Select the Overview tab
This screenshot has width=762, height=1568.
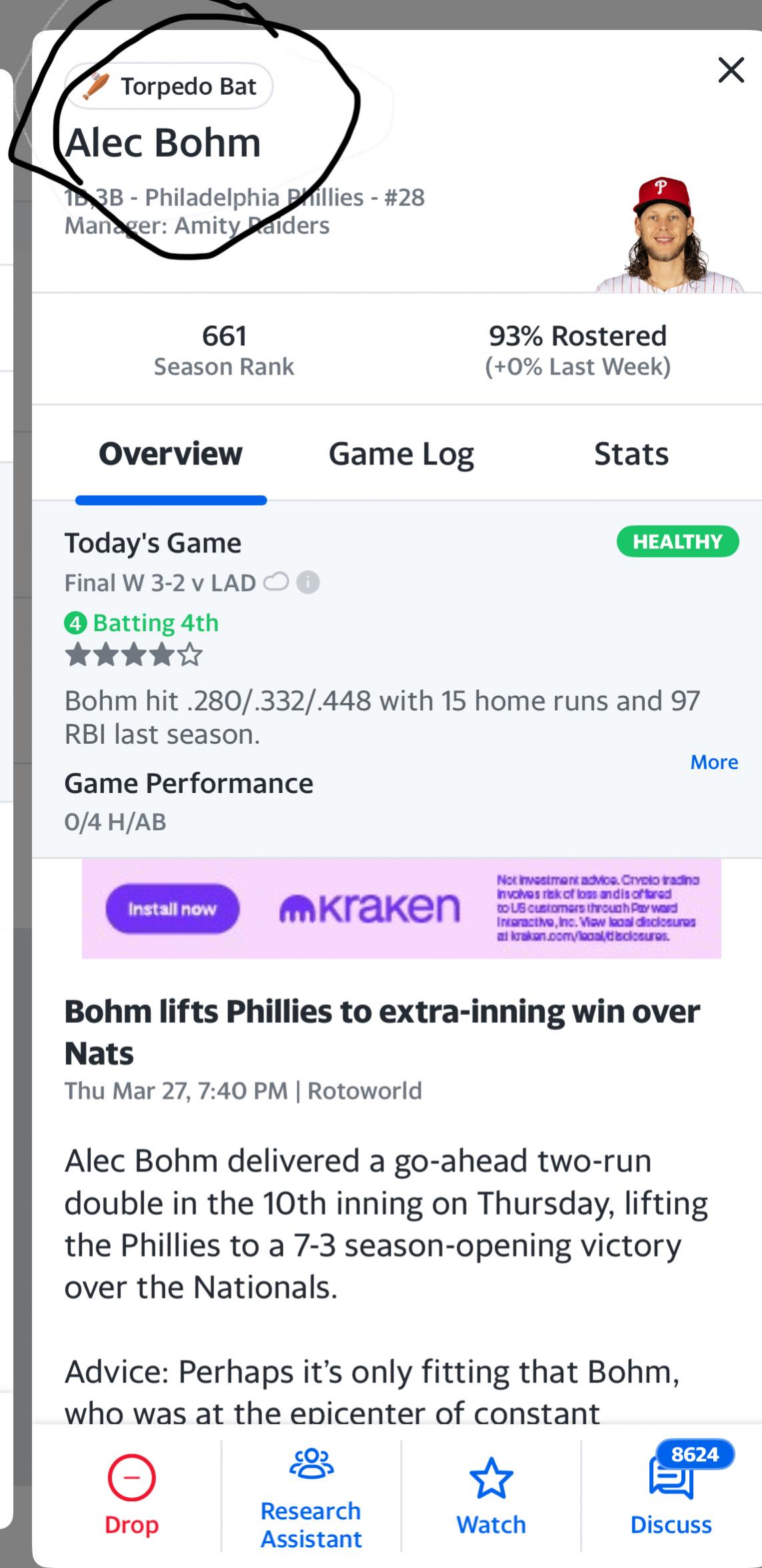click(171, 454)
